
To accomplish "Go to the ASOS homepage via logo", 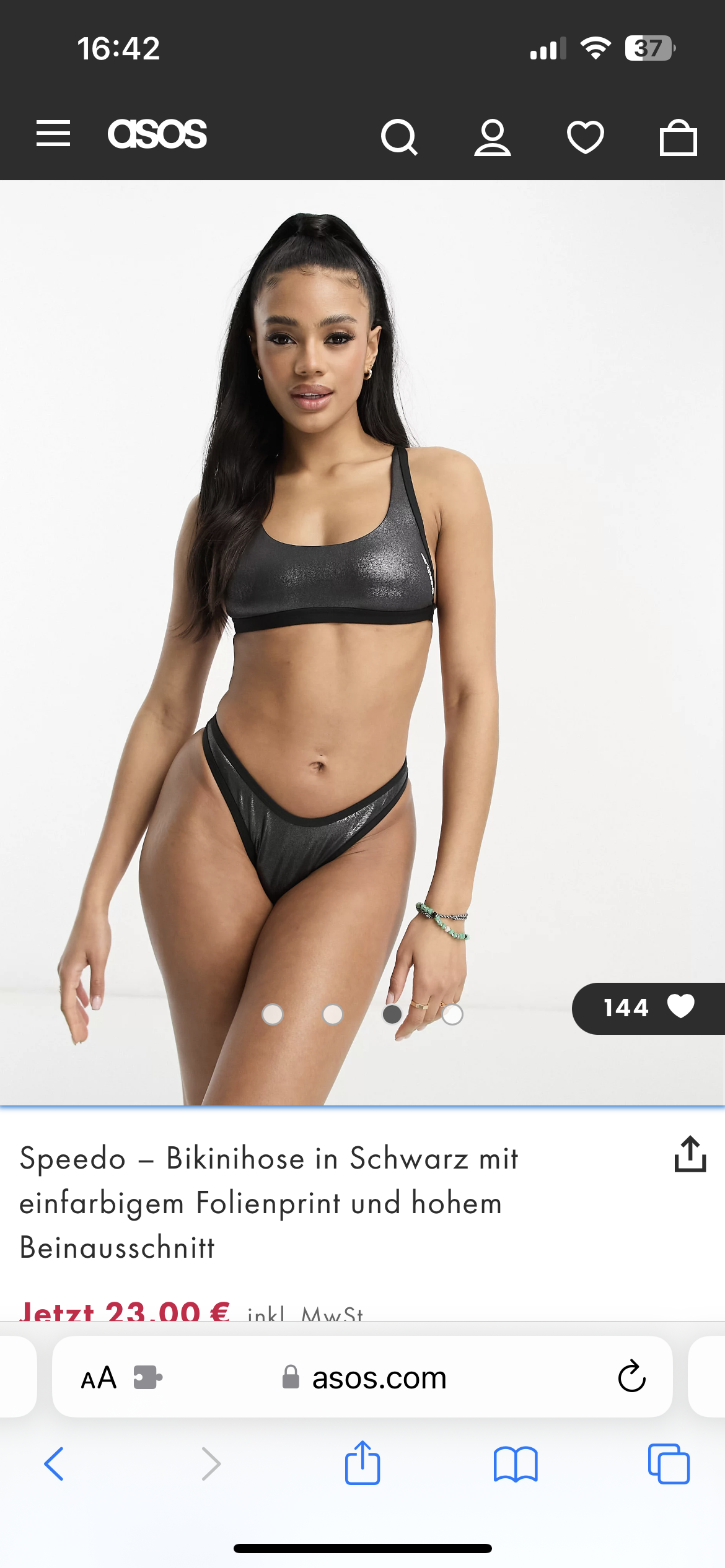I will (x=157, y=134).
